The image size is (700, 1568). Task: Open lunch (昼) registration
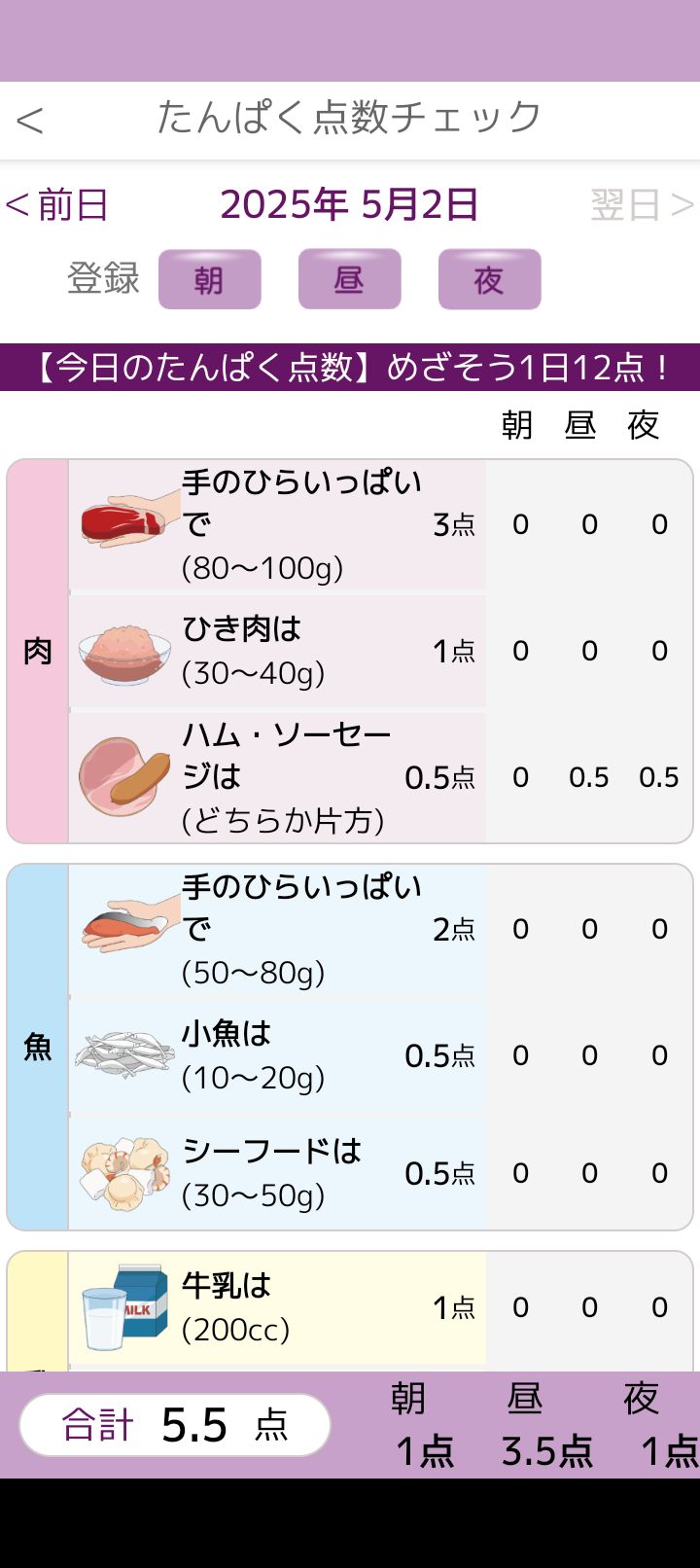coord(350,279)
